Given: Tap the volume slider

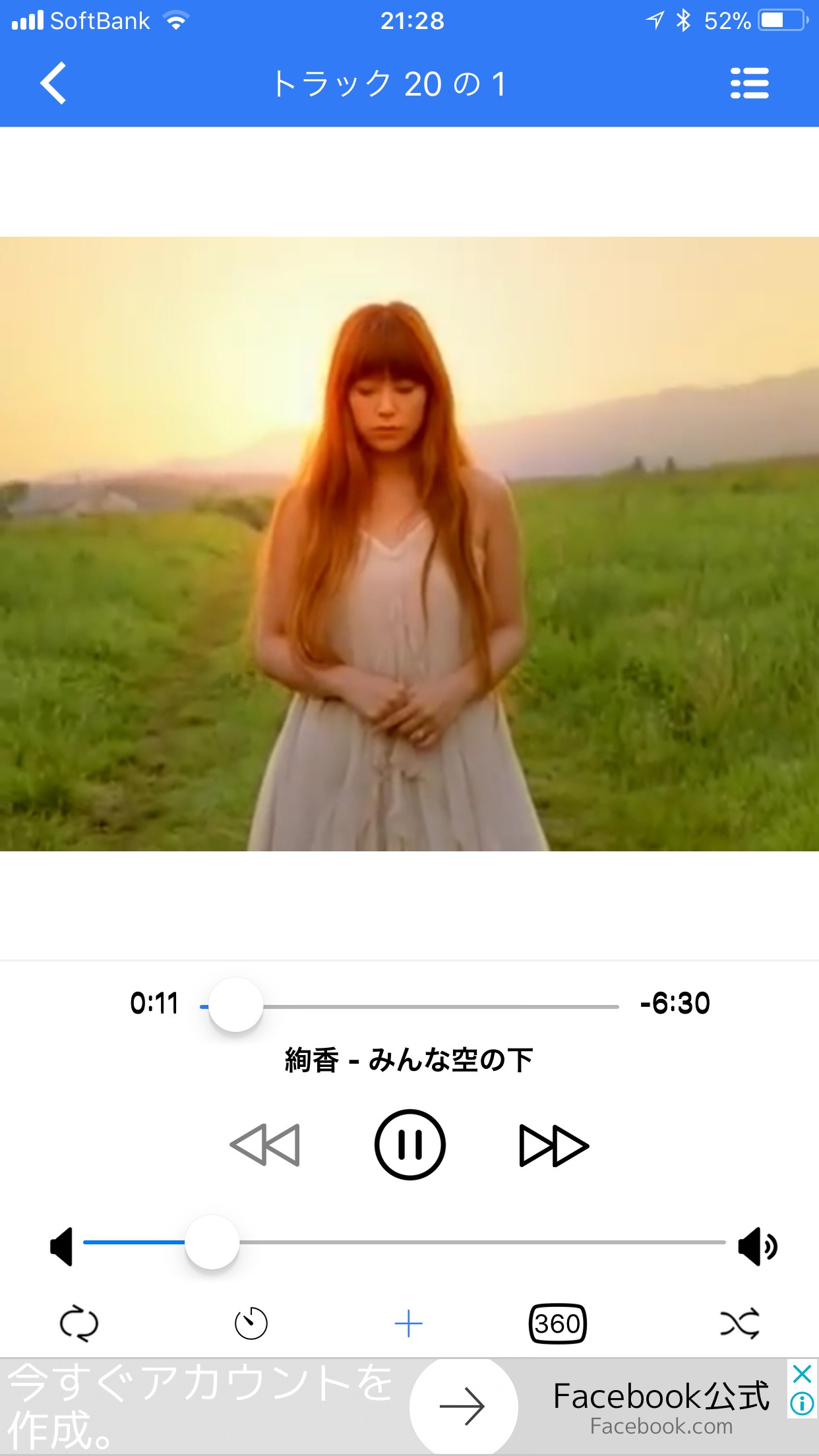Looking at the screenshot, I should pos(404,1242).
